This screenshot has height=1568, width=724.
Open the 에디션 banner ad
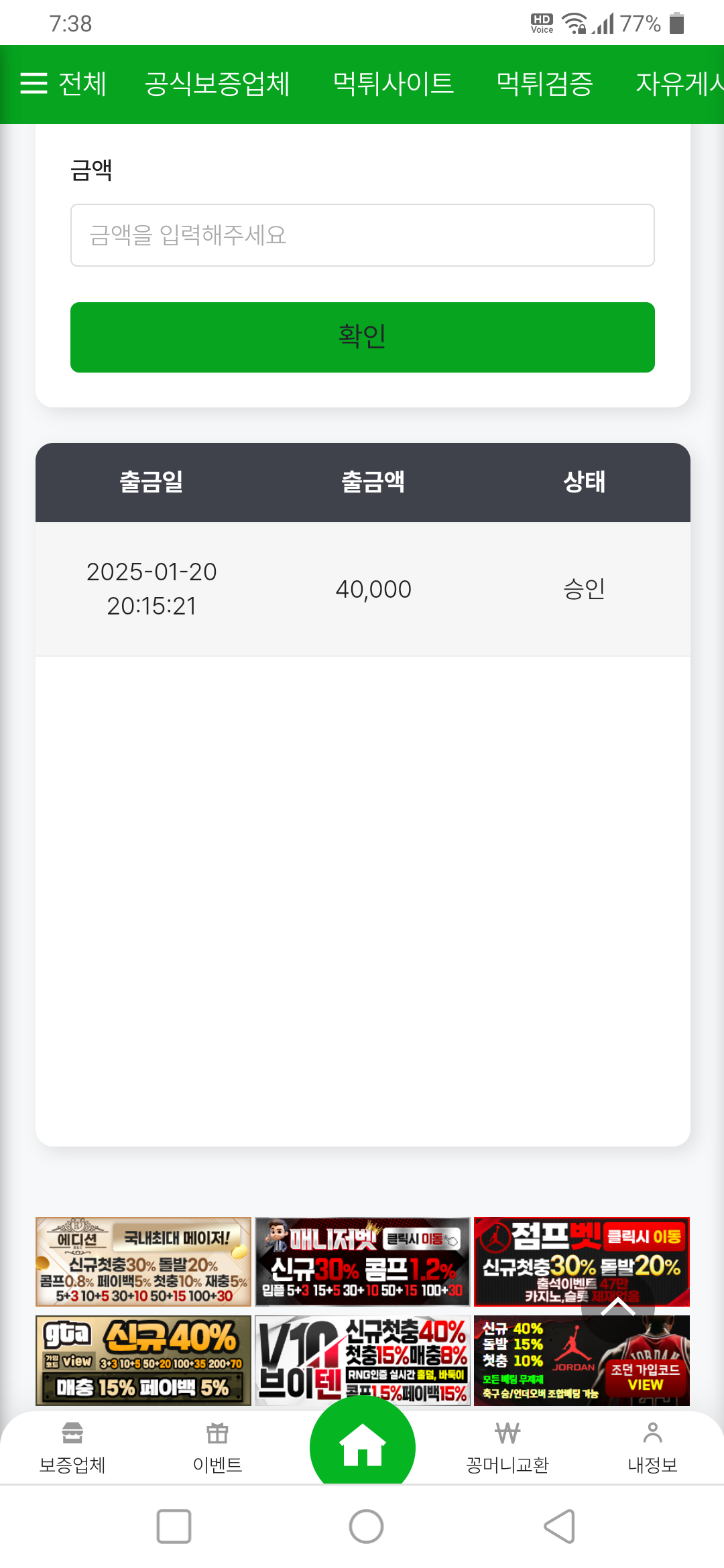click(x=143, y=1262)
